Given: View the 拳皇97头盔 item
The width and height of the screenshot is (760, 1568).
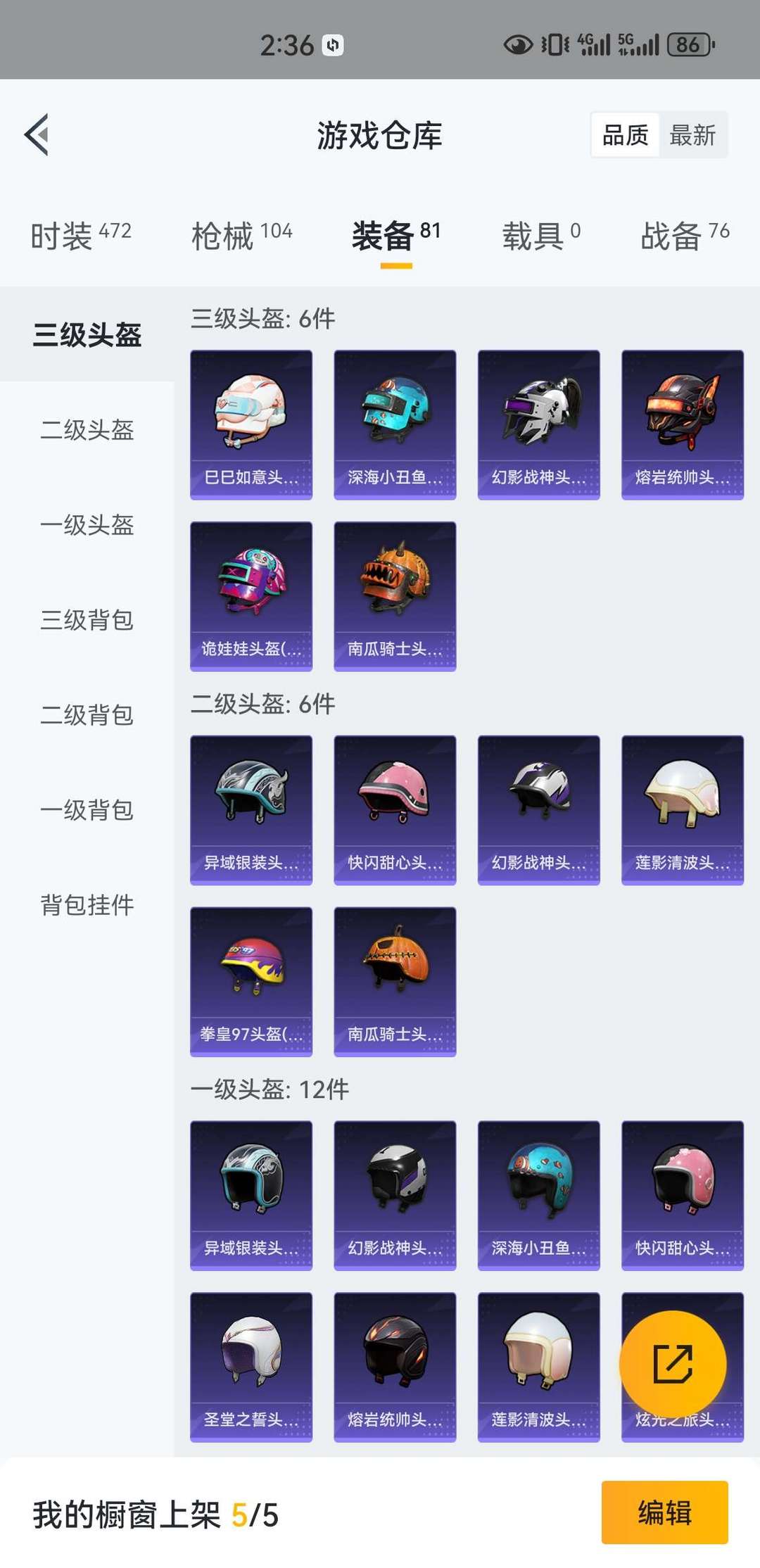Looking at the screenshot, I should [x=251, y=981].
